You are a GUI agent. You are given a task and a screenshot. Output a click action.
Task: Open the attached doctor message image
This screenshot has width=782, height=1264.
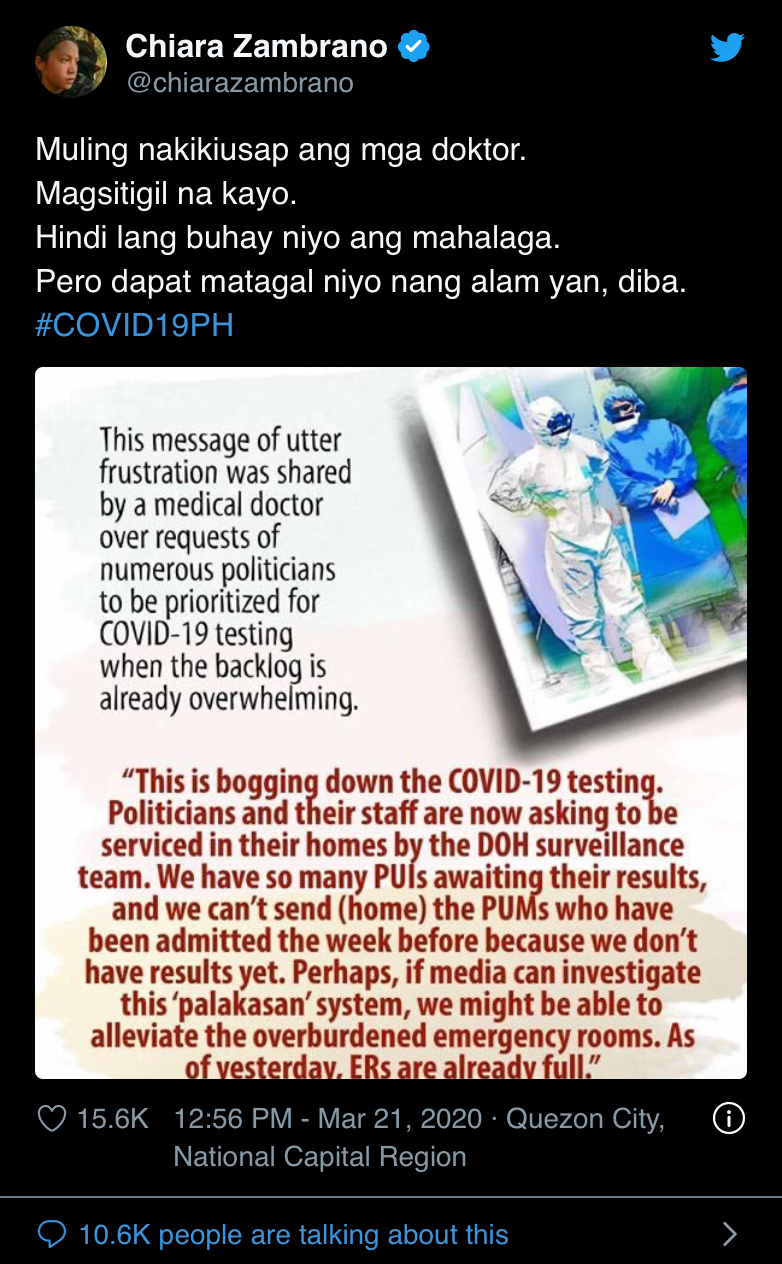(x=391, y=722)
